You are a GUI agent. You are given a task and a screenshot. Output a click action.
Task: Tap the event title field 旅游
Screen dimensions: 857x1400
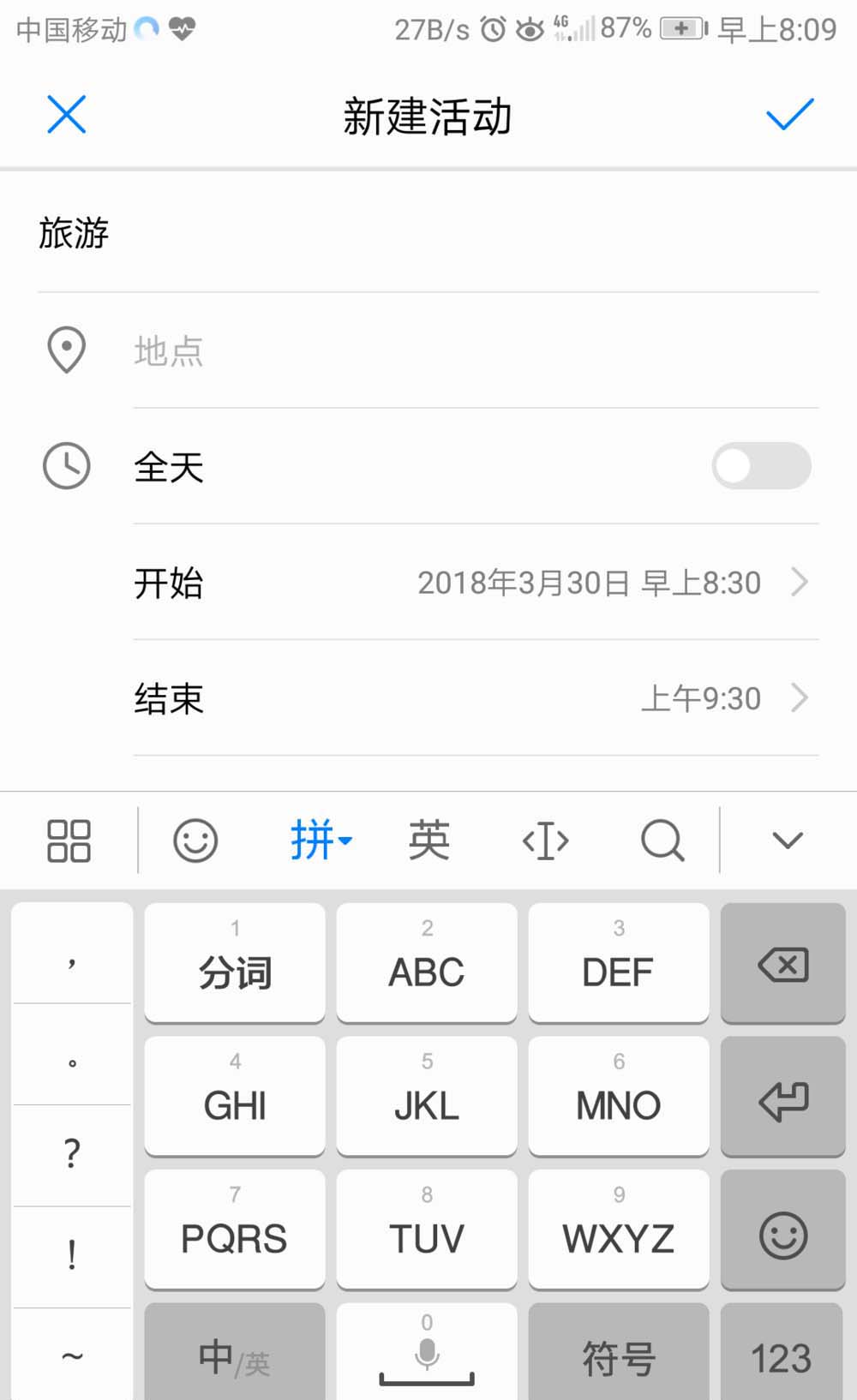coord(428,233)
